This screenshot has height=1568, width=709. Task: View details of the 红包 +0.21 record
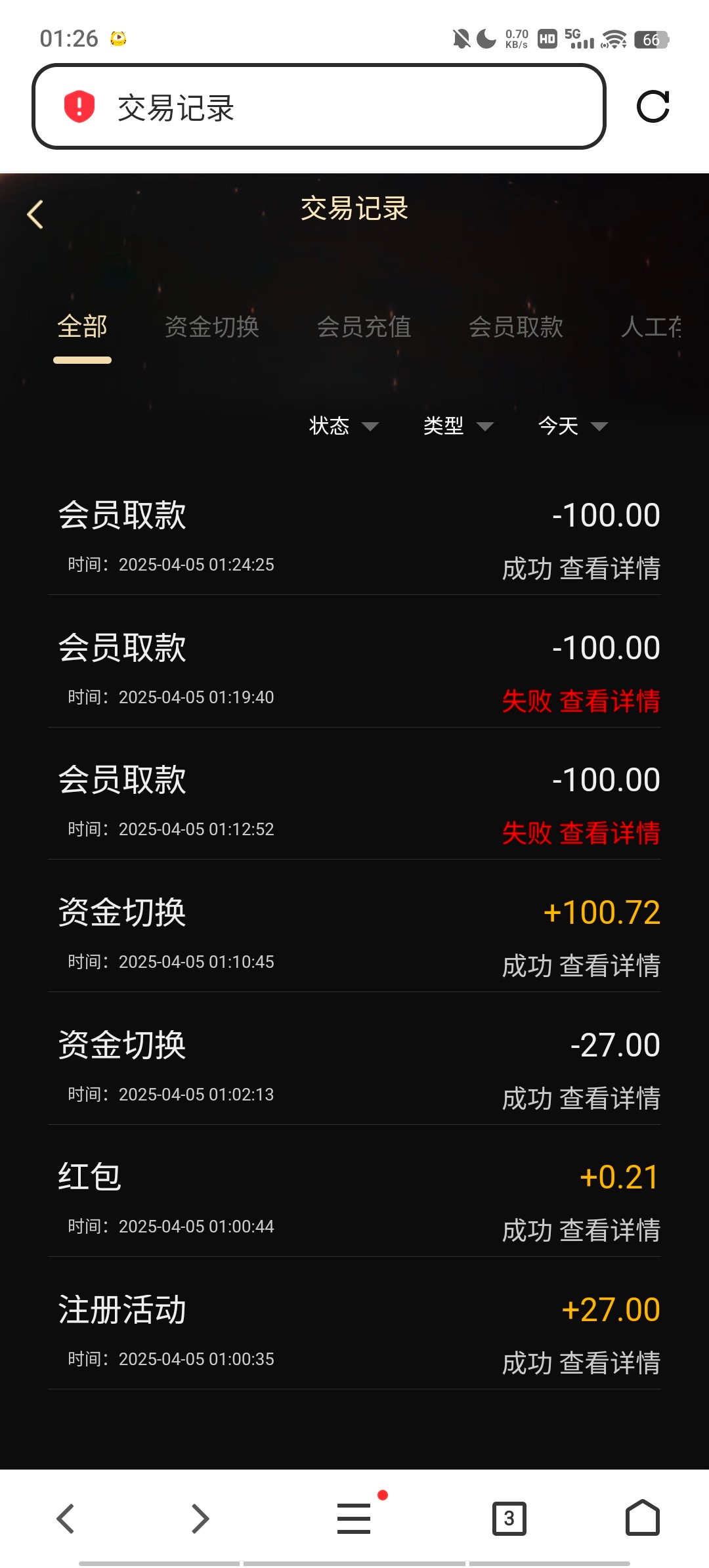point(609,1230)
